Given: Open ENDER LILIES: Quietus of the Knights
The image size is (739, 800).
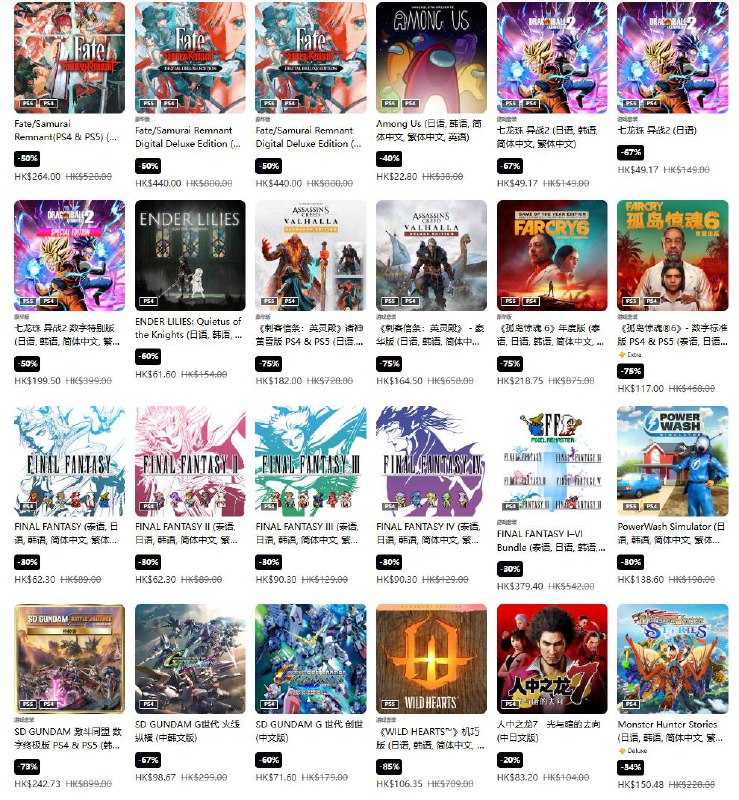Looking at the screenshot, I should 190,255.
